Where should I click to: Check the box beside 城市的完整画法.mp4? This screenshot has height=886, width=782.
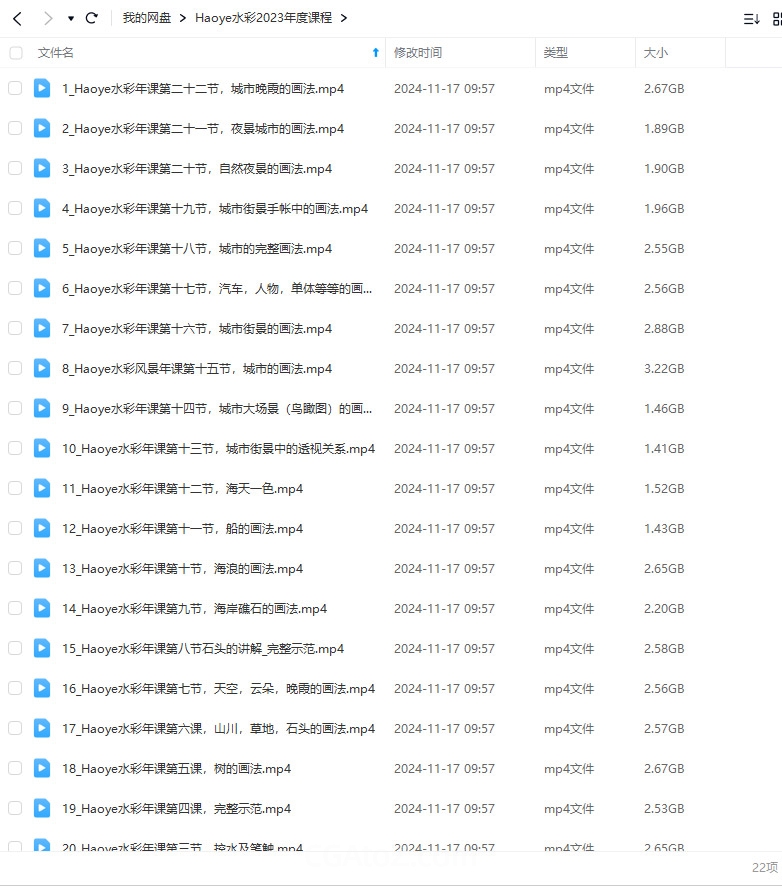point(15,248)
